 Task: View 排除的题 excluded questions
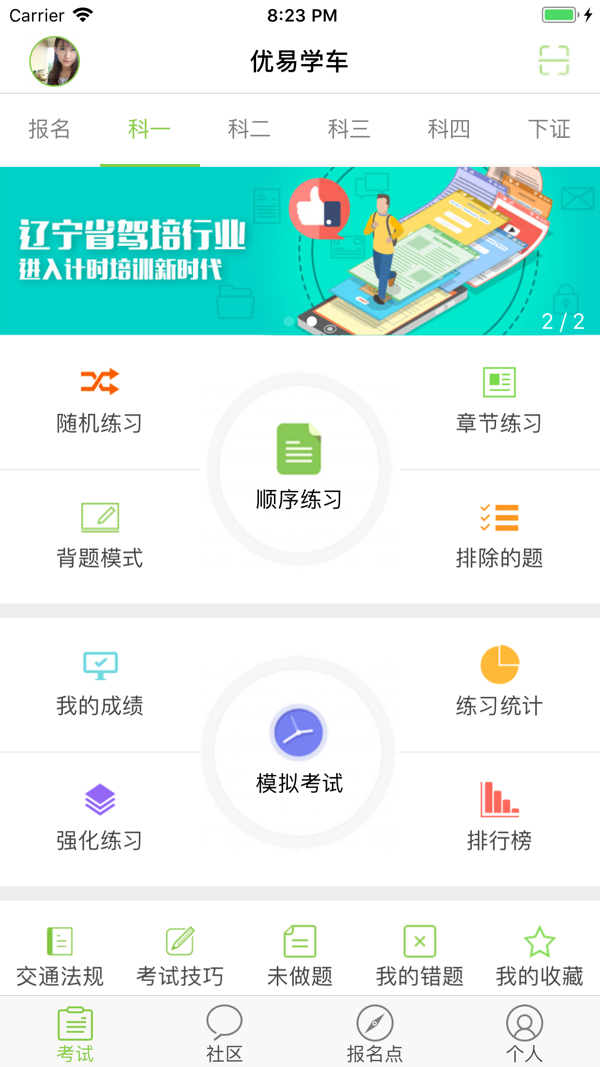click(x=499, y=536)
